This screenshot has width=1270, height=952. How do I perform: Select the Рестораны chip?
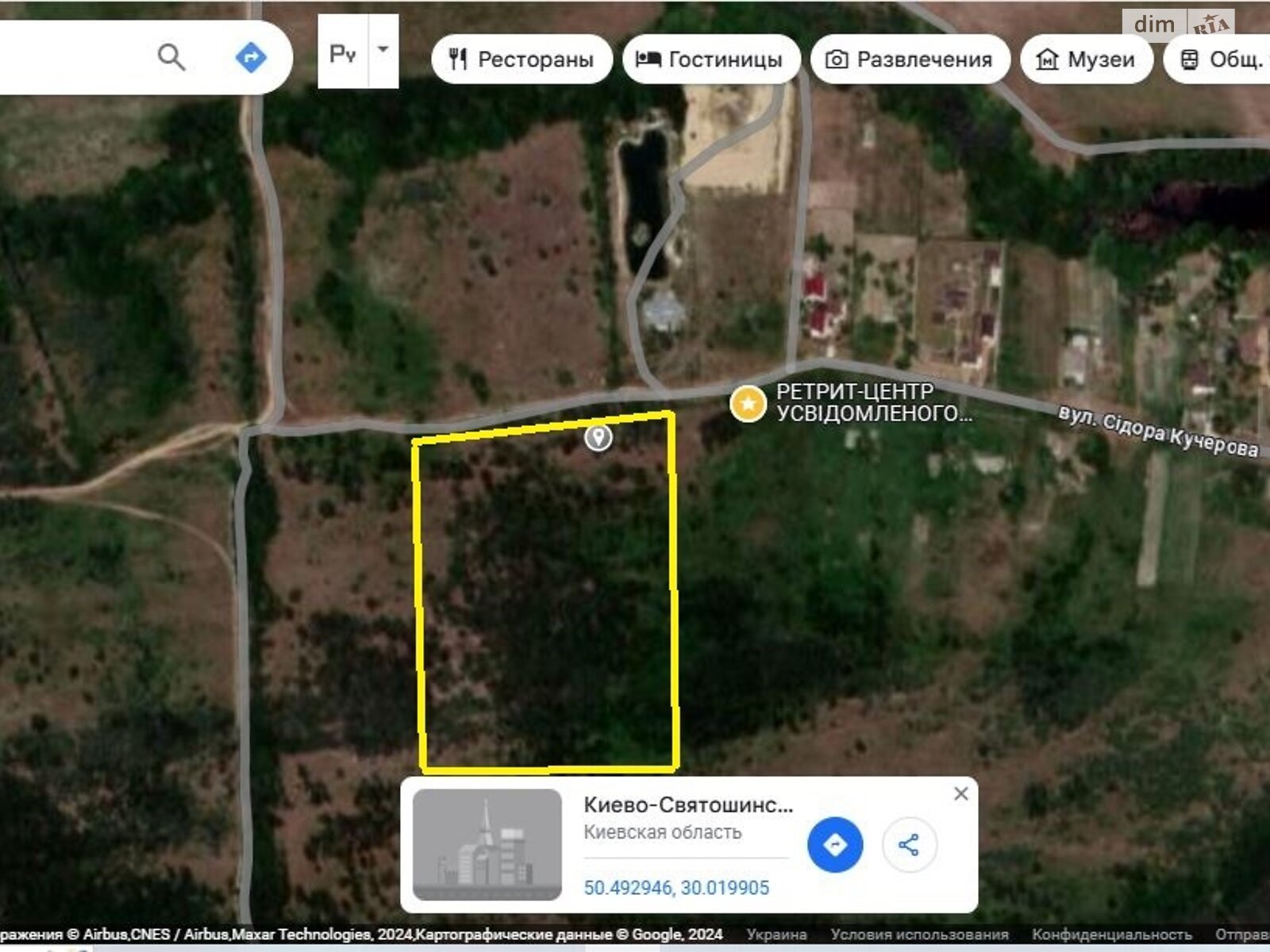coord(521,59)
